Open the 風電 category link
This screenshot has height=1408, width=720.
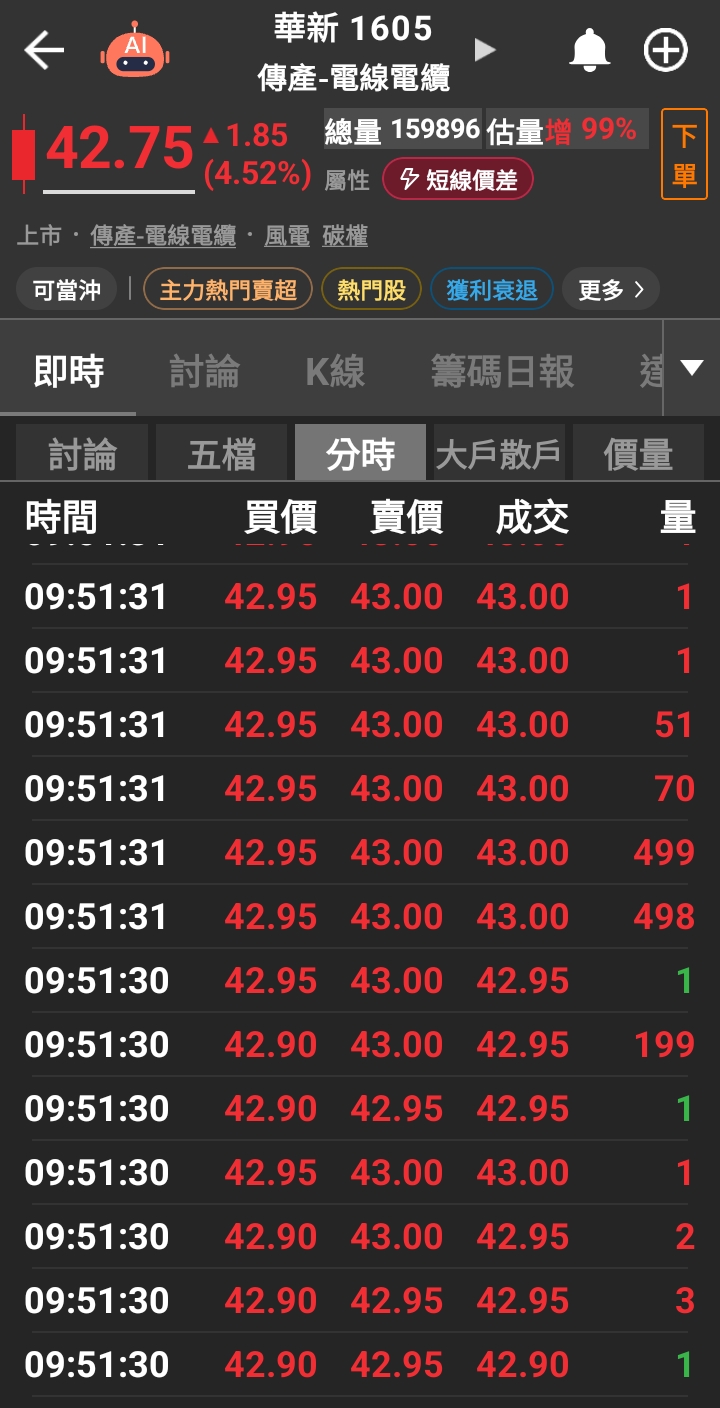(x=287, y=236)
